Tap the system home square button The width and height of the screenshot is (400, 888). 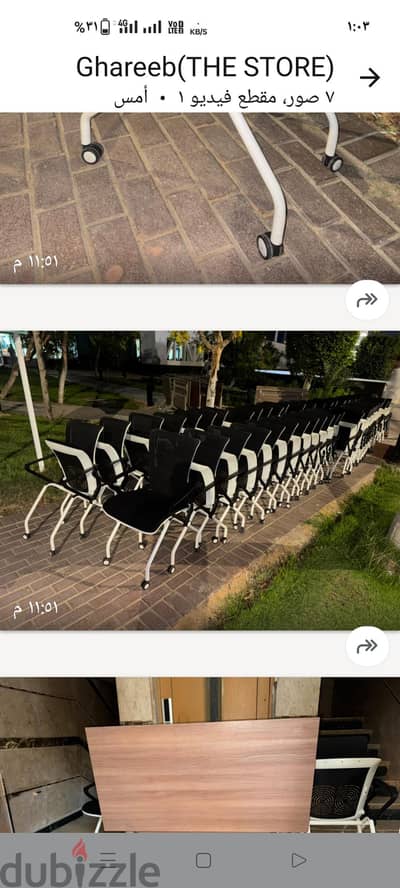tap(203, 860)
